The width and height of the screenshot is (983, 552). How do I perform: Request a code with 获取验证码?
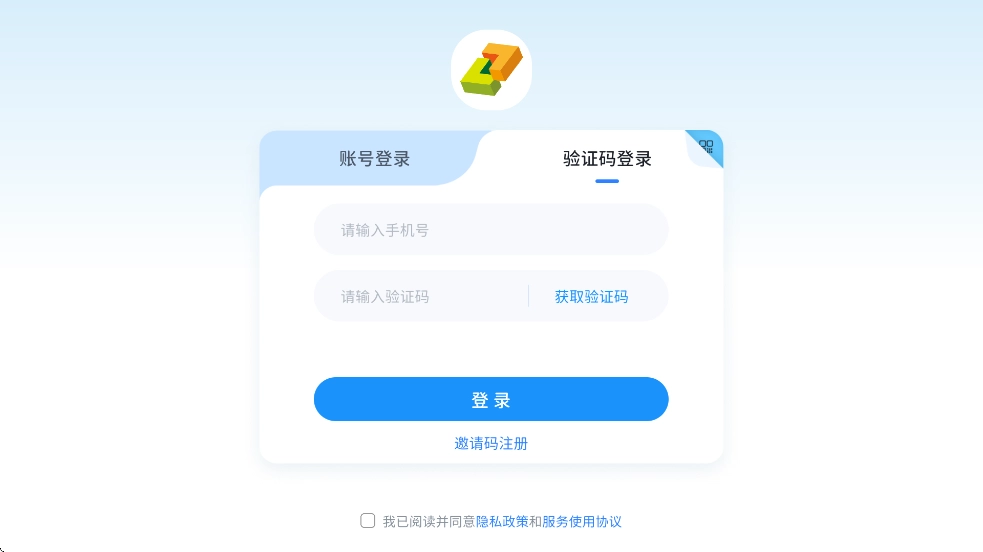click(591, 296)
